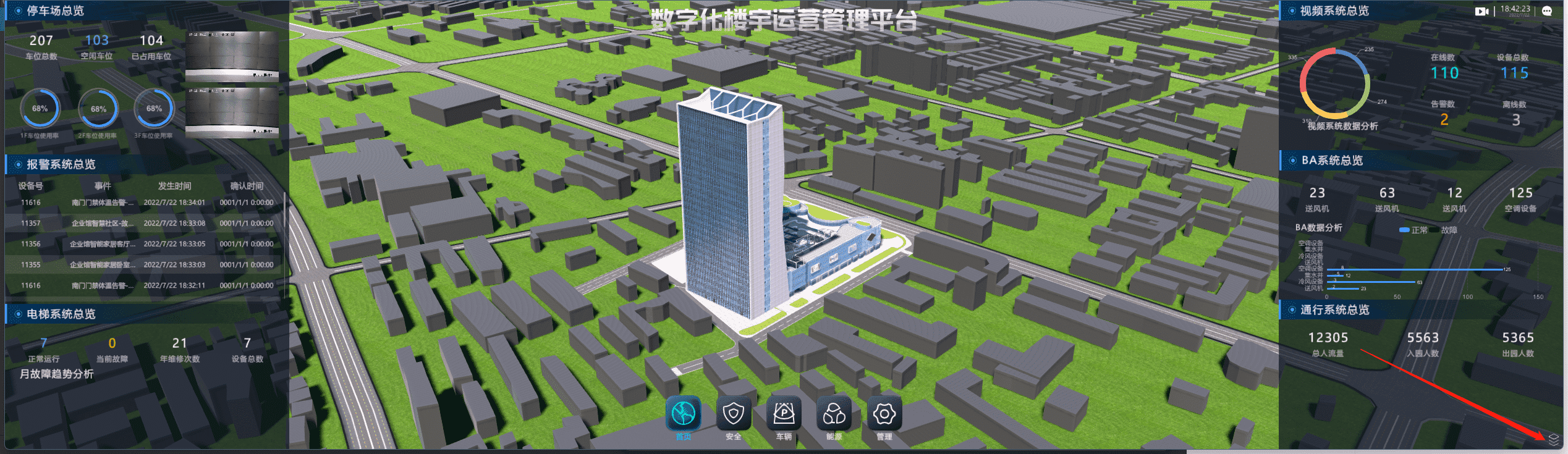The width and height of the screenshot is (1568, 454).
Task: Go to the 管理 management tab
Action: pos(884,414)
